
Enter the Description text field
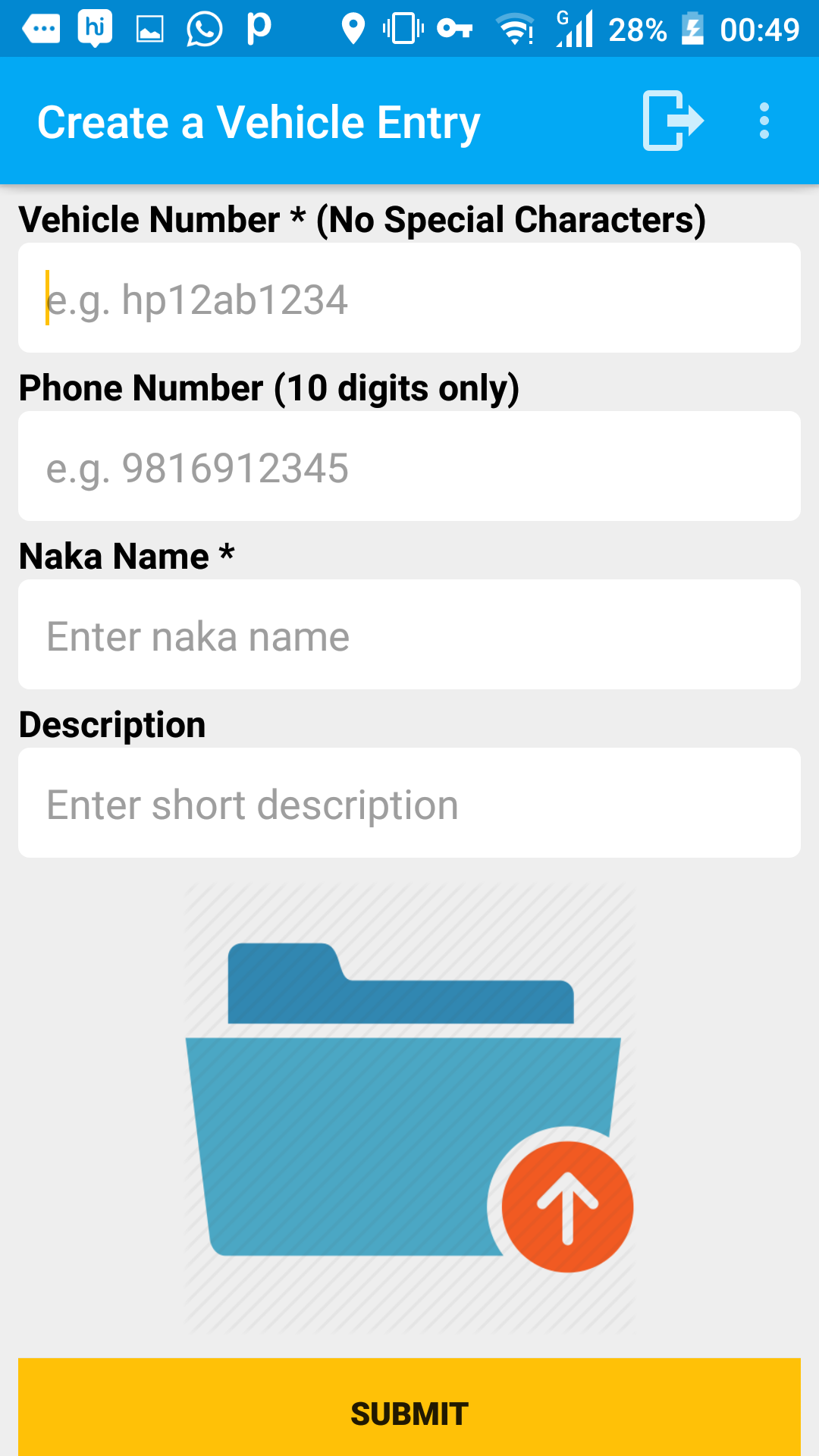coord(409,803)
